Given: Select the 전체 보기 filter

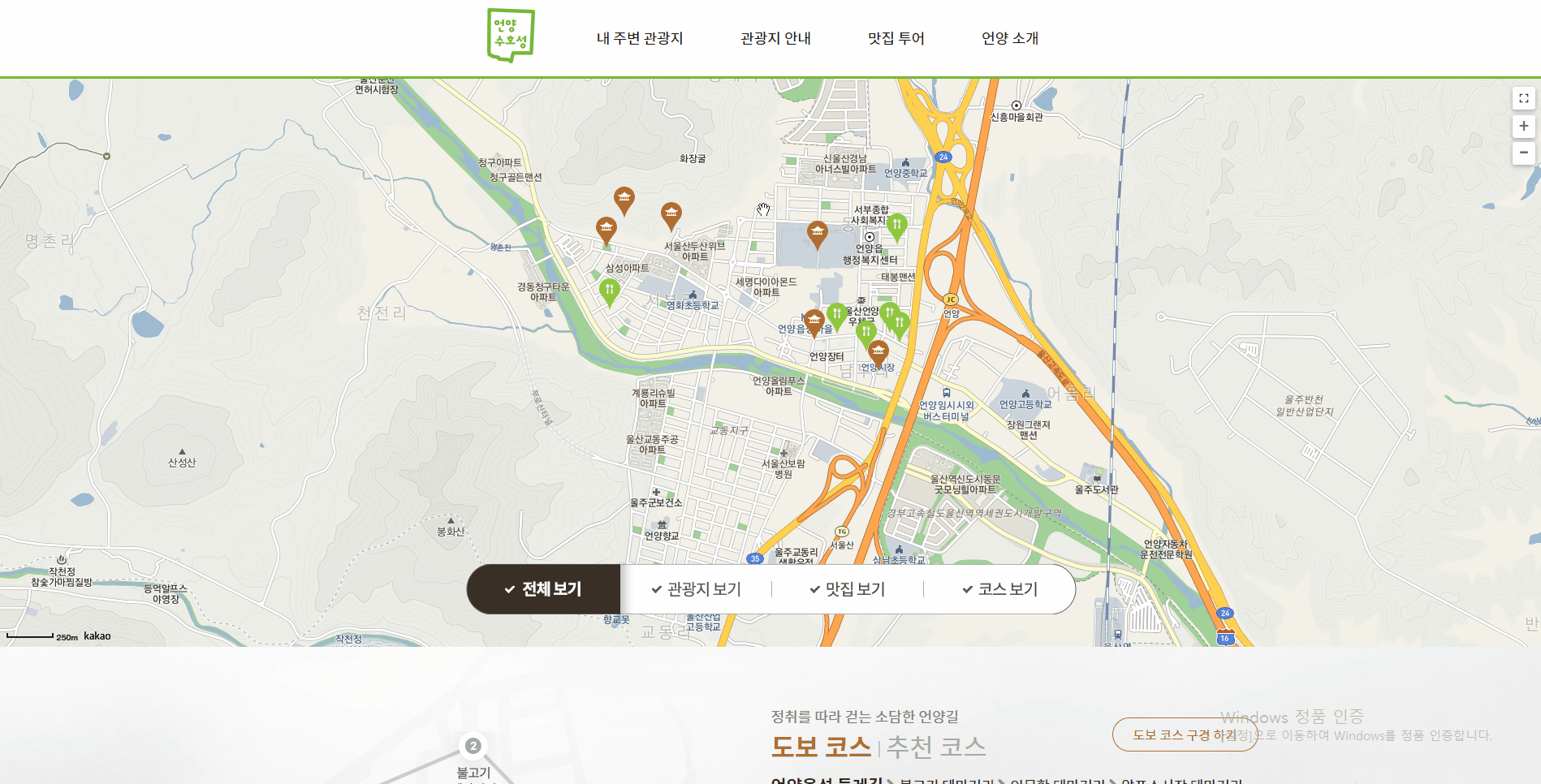Looking at the screenshot, I should tap(543, 589).
